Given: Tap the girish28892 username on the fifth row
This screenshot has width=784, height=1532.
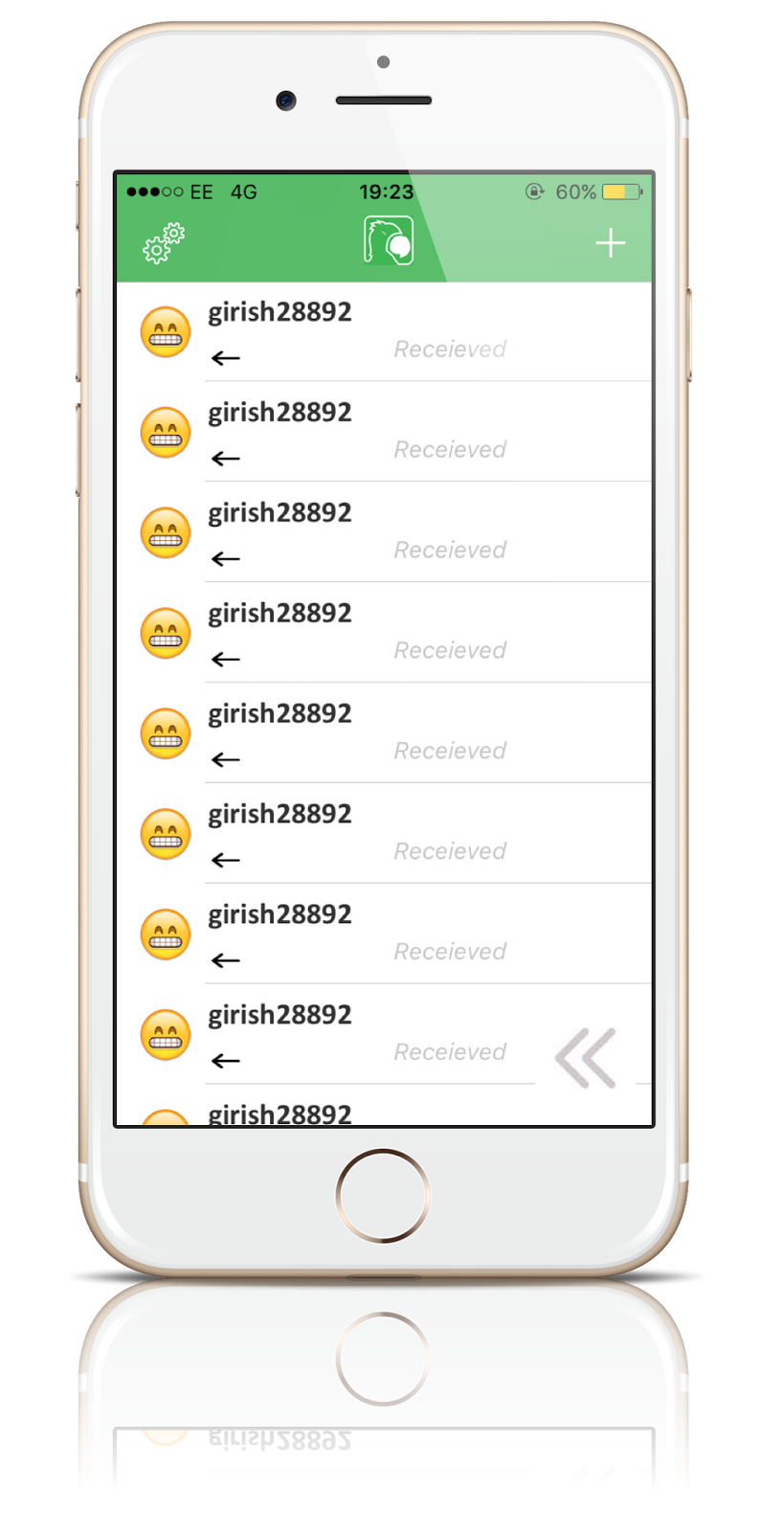Looking at the screenshot, I should click(x=280, y=713).
